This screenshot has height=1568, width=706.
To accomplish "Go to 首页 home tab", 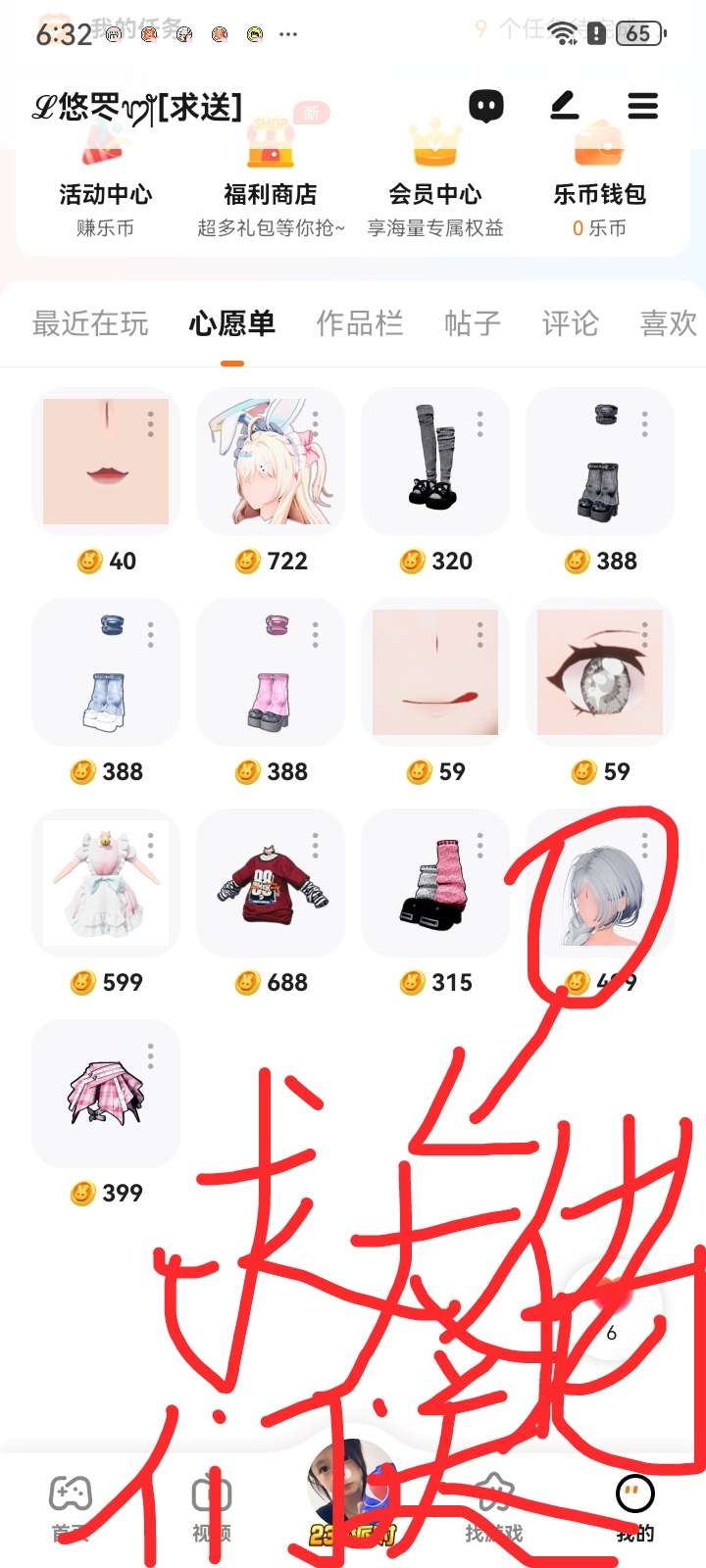I will 71,1509.
